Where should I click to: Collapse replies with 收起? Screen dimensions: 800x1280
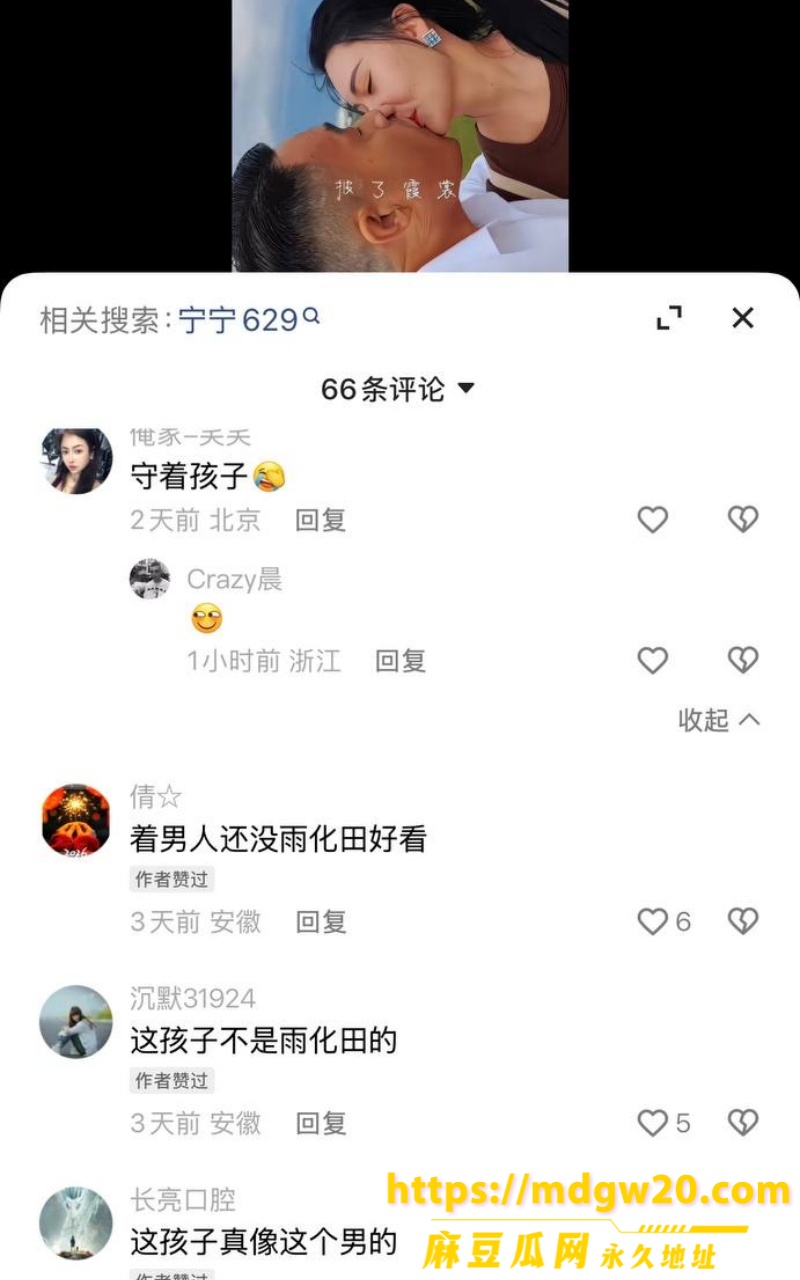pos(719,720)
